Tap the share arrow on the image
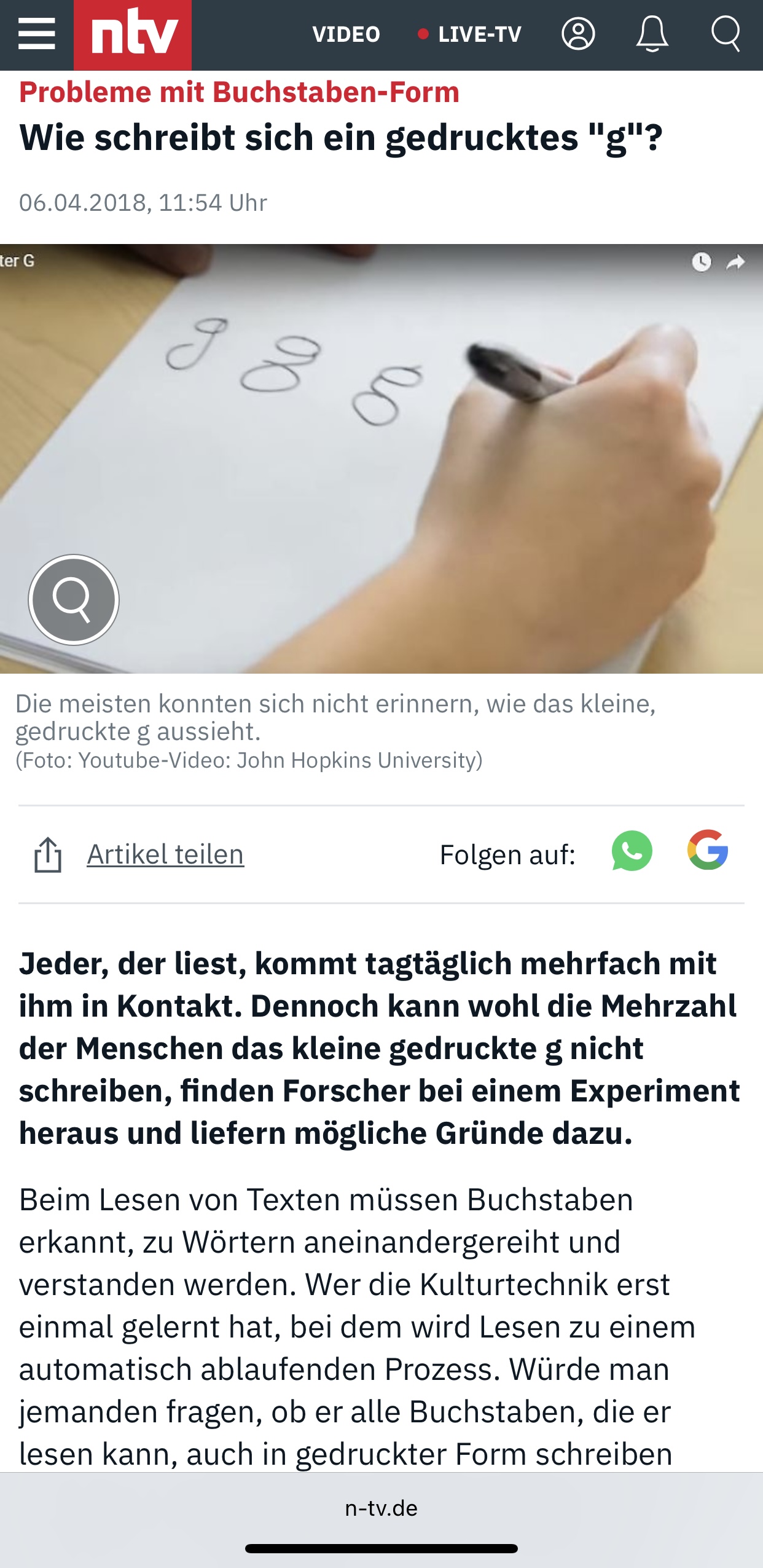The width and height of the screenshot is (763, 1568). (x=735, y=263)
